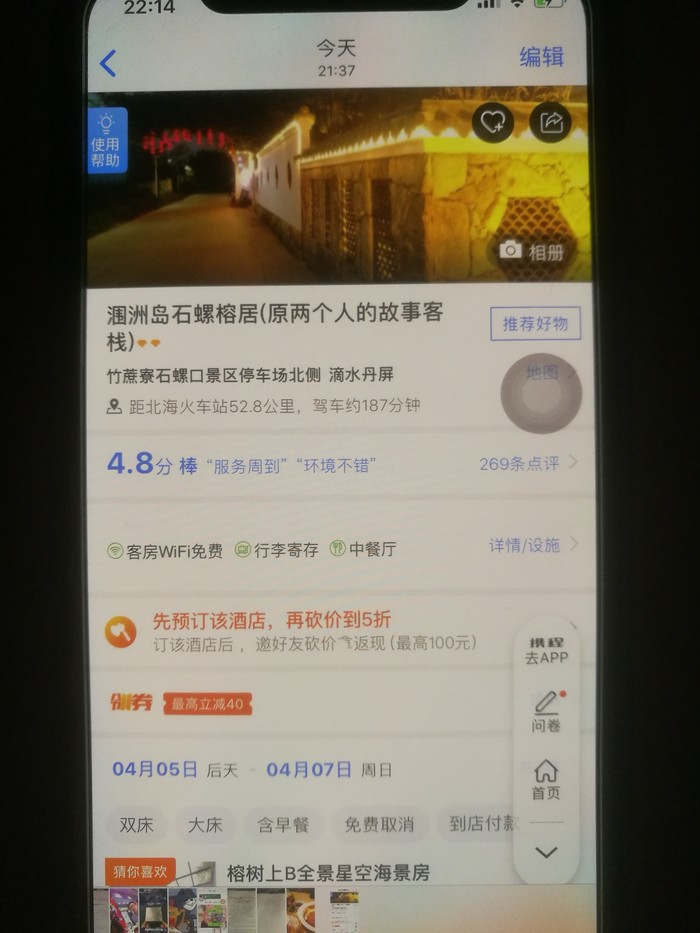This screenshot has width=700, height=933.
Task: Filter rooms by 双床
Action: point(136,825)
